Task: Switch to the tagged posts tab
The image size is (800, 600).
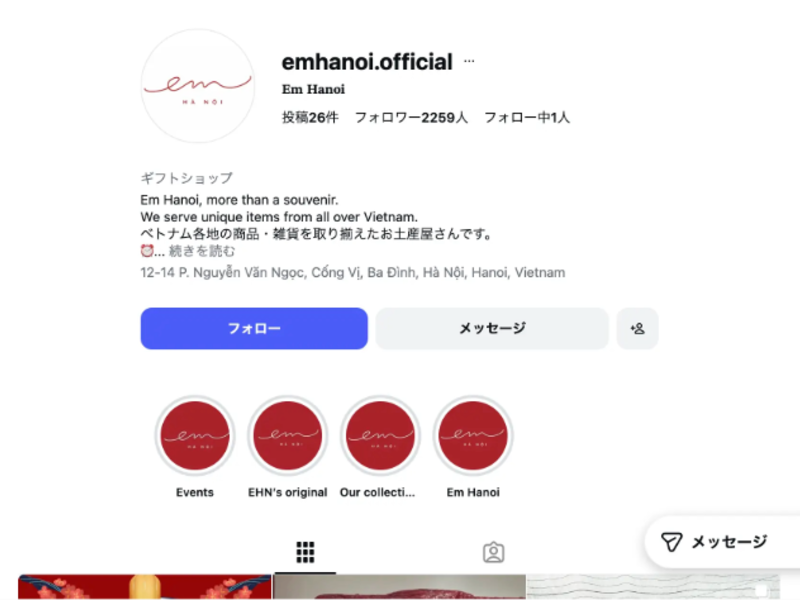Action: 492,552
